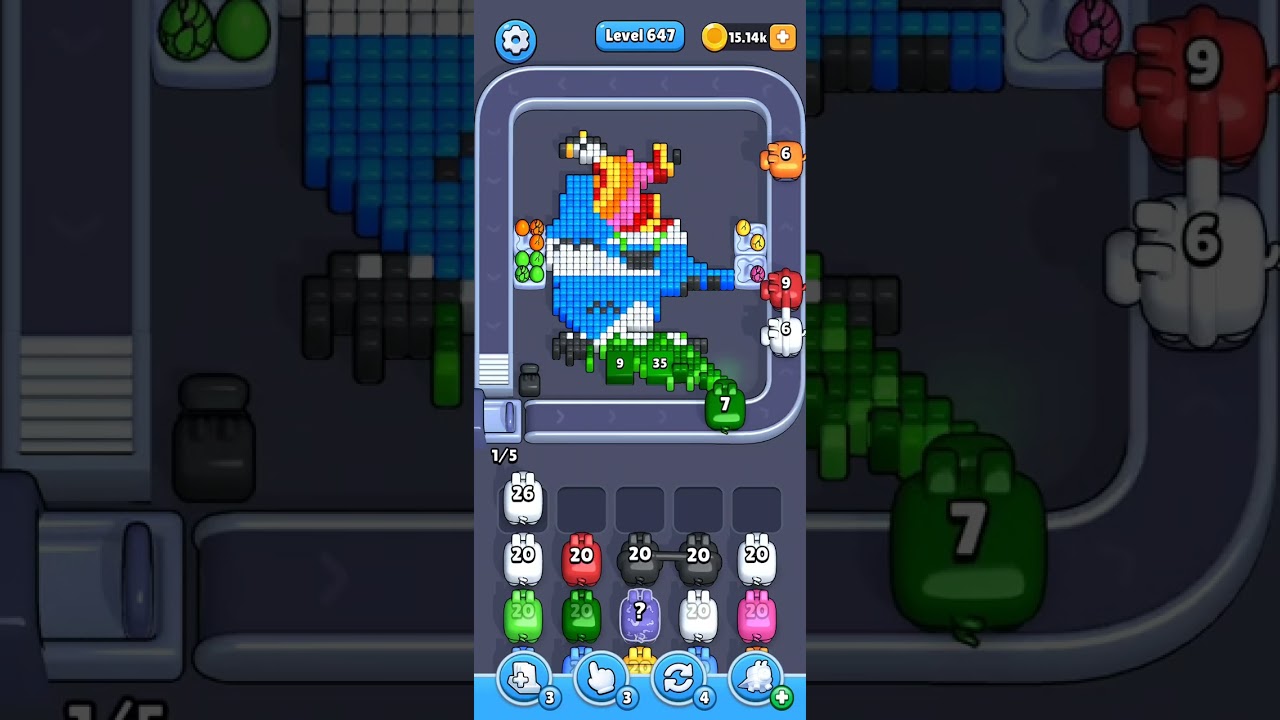Open the settings gear

[x=515, y=40]
